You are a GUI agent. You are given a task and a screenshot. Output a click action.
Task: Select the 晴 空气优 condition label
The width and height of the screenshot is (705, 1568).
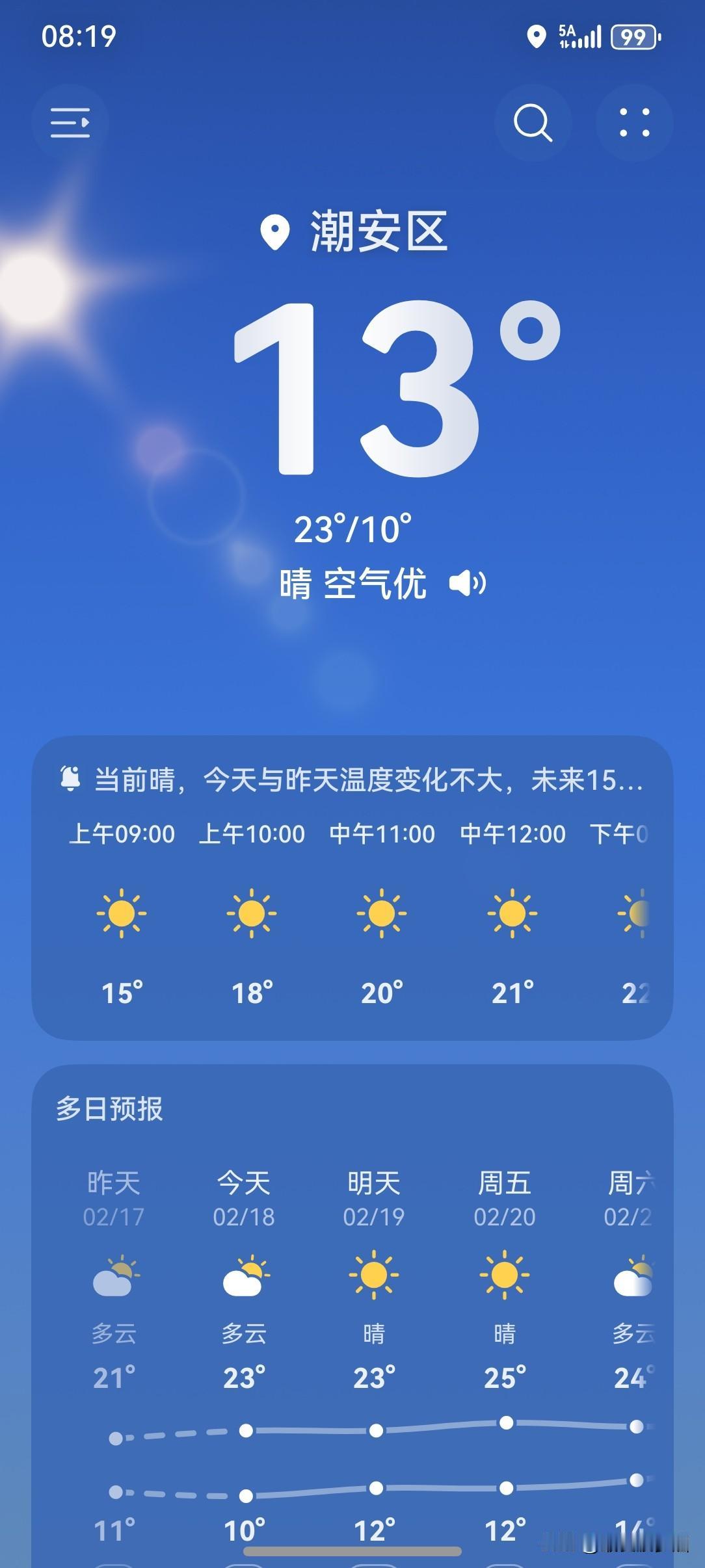(354, 584)
